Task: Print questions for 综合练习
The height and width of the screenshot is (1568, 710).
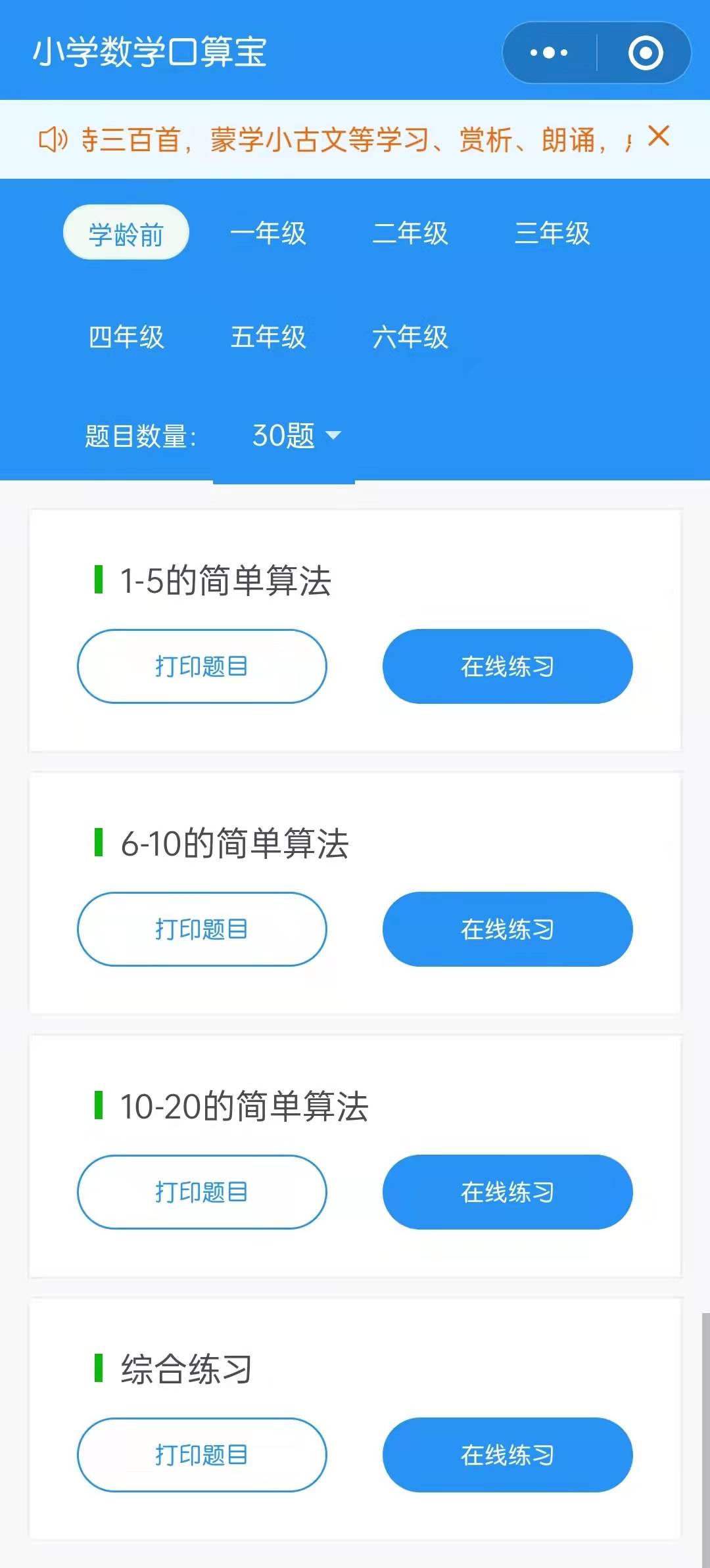Action: 202,1455
